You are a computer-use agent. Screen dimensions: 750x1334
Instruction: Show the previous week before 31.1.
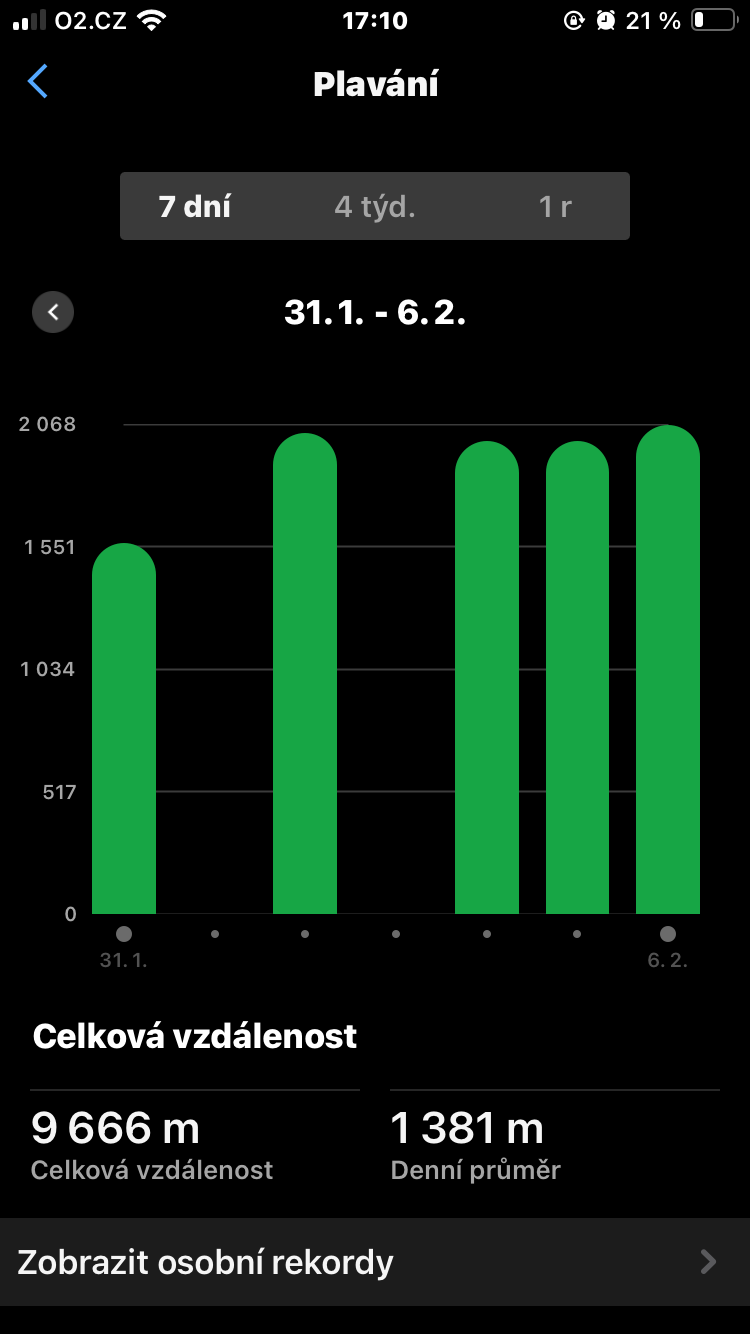53,312
